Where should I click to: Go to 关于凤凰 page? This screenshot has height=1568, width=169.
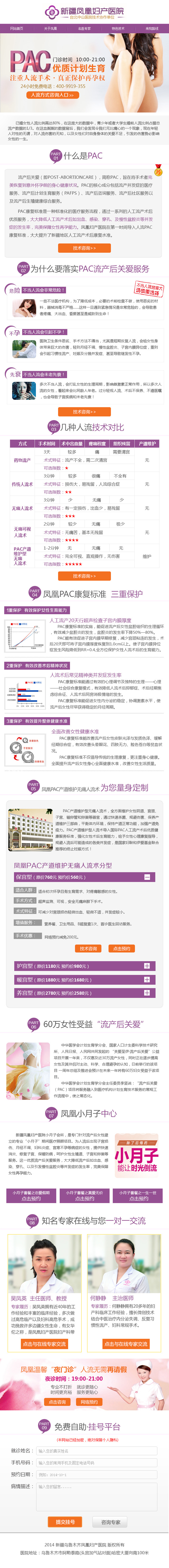point(50,29)
